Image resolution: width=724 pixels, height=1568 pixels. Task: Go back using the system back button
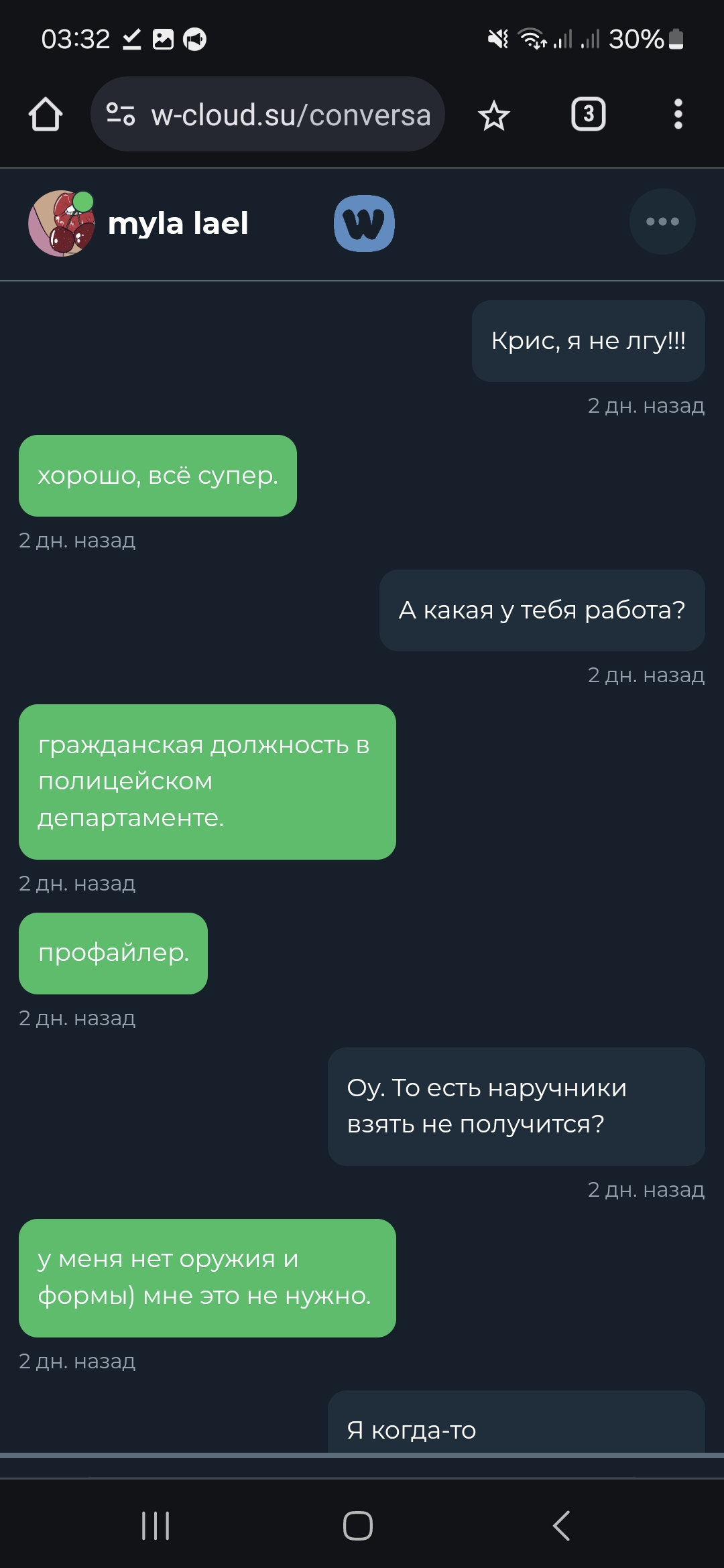pyautogui.click(x=562, y=1526)
